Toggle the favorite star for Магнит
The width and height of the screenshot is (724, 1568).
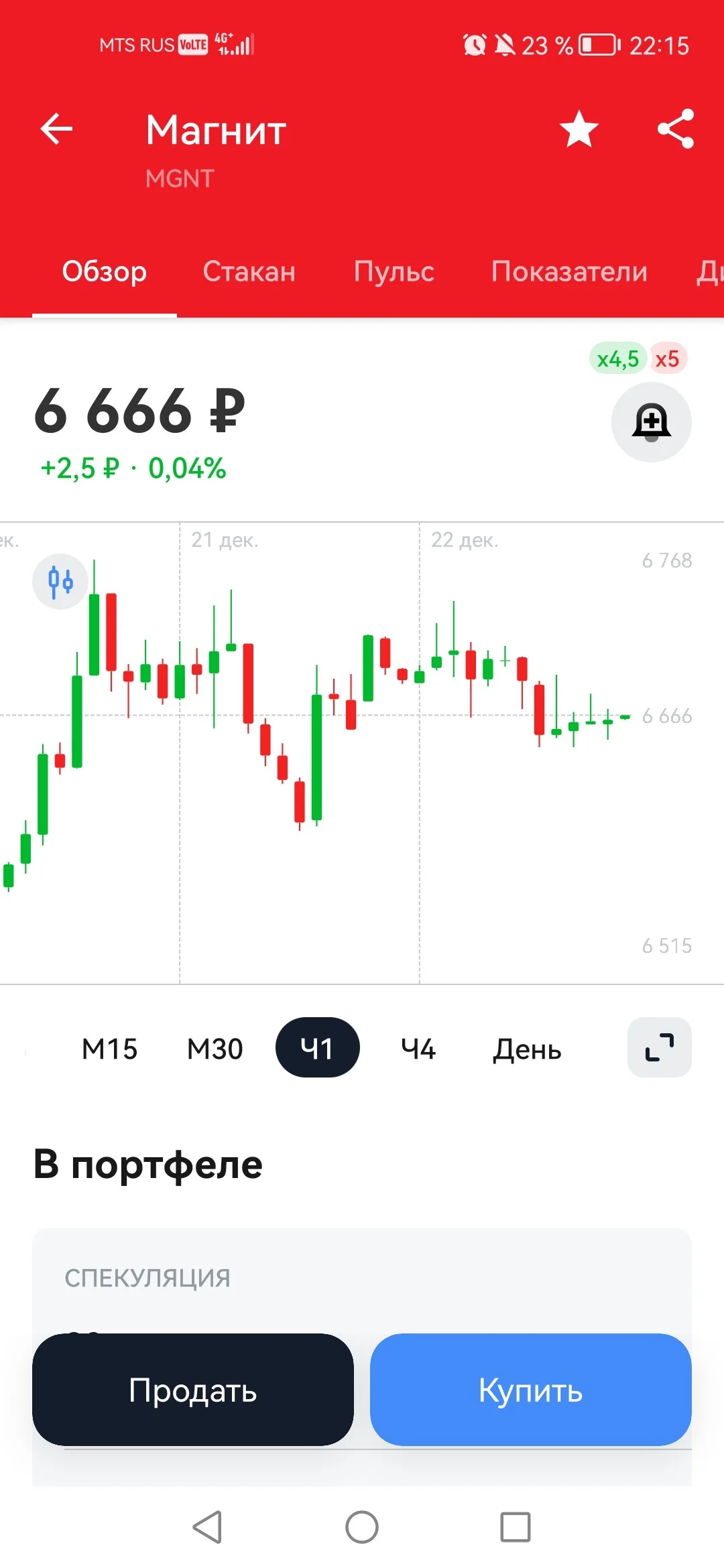point(579,129)
